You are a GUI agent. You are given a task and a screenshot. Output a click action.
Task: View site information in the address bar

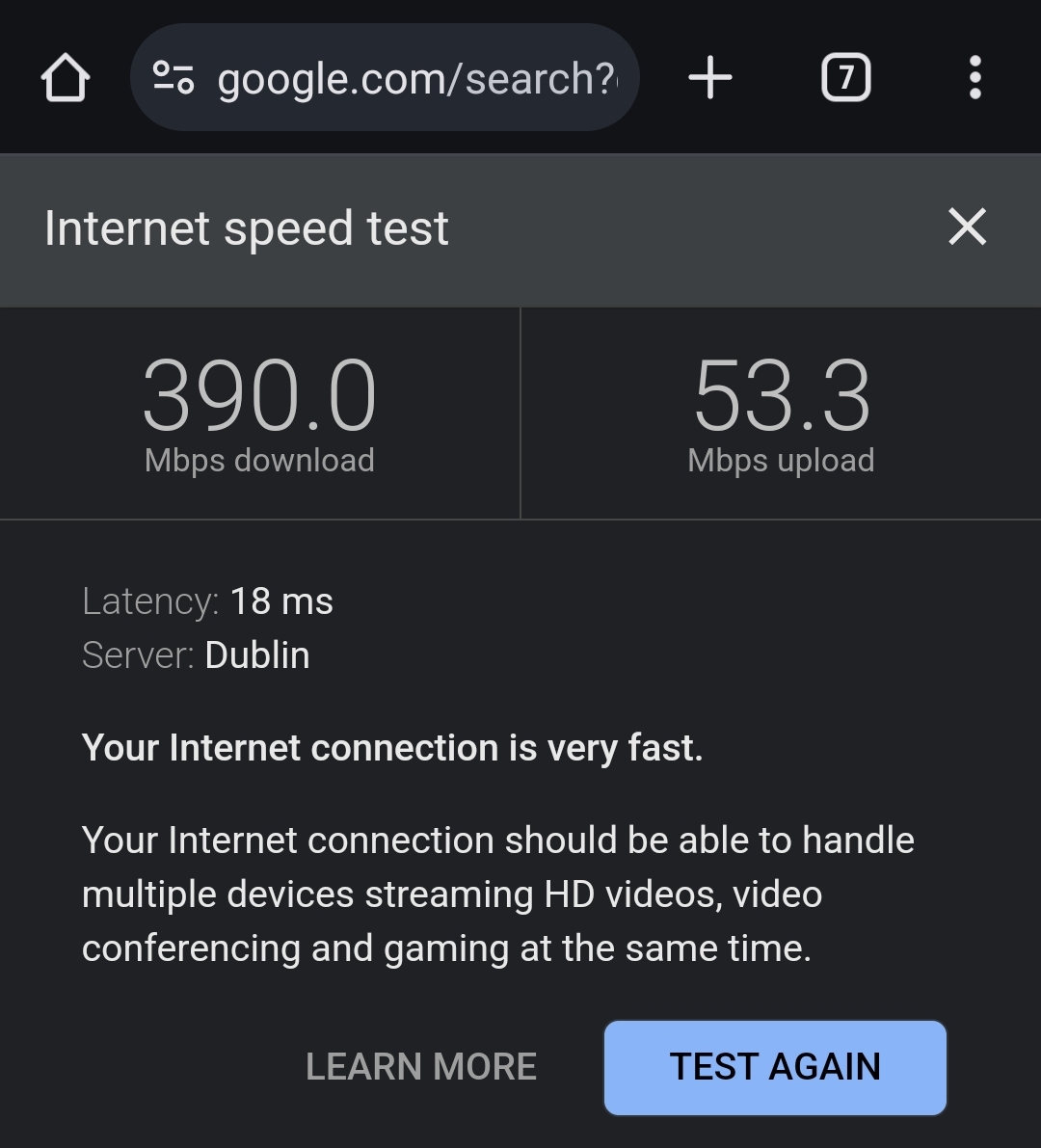(x=173, y=78)
